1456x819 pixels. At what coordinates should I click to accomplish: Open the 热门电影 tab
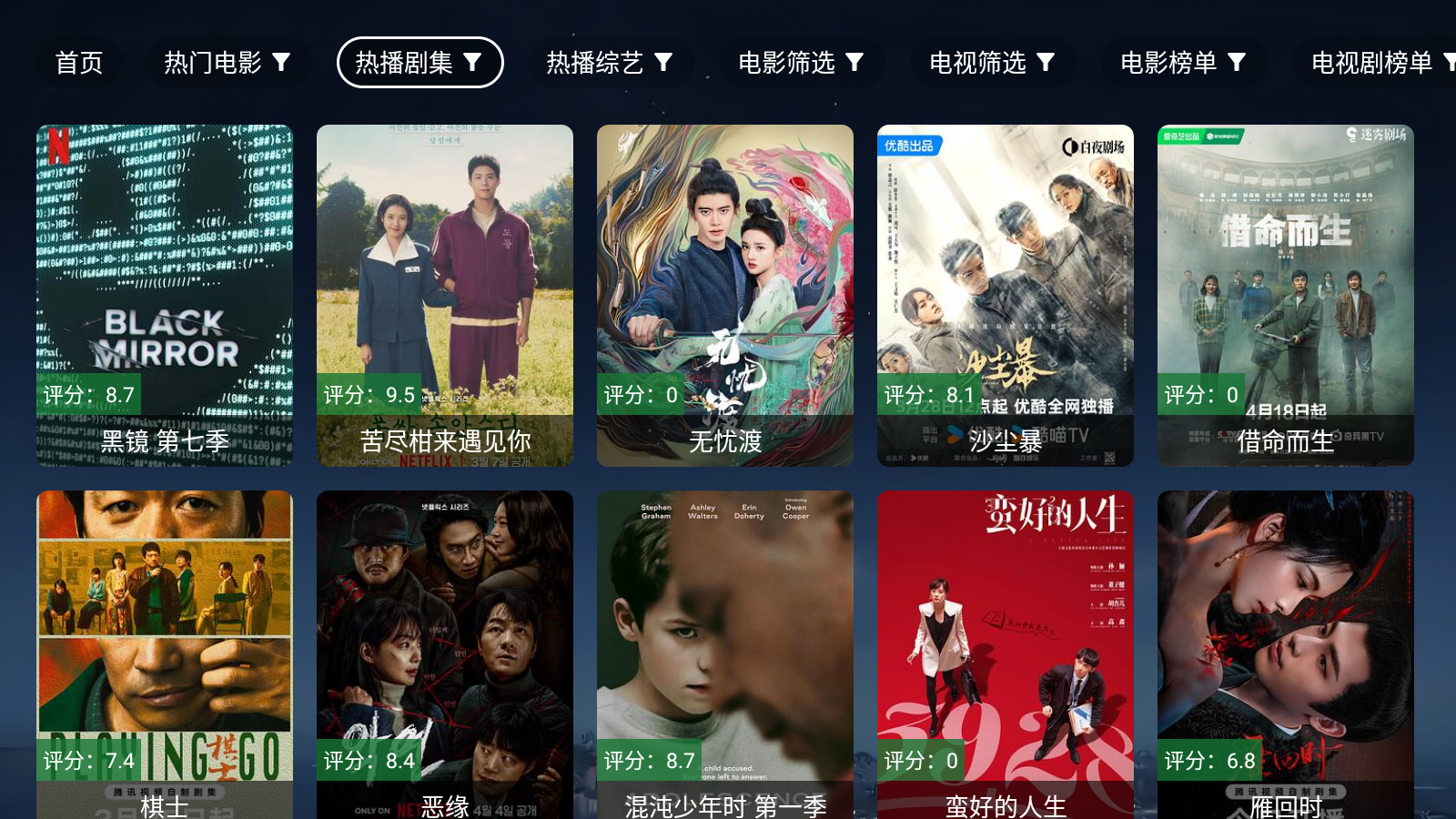click(227, 63)
